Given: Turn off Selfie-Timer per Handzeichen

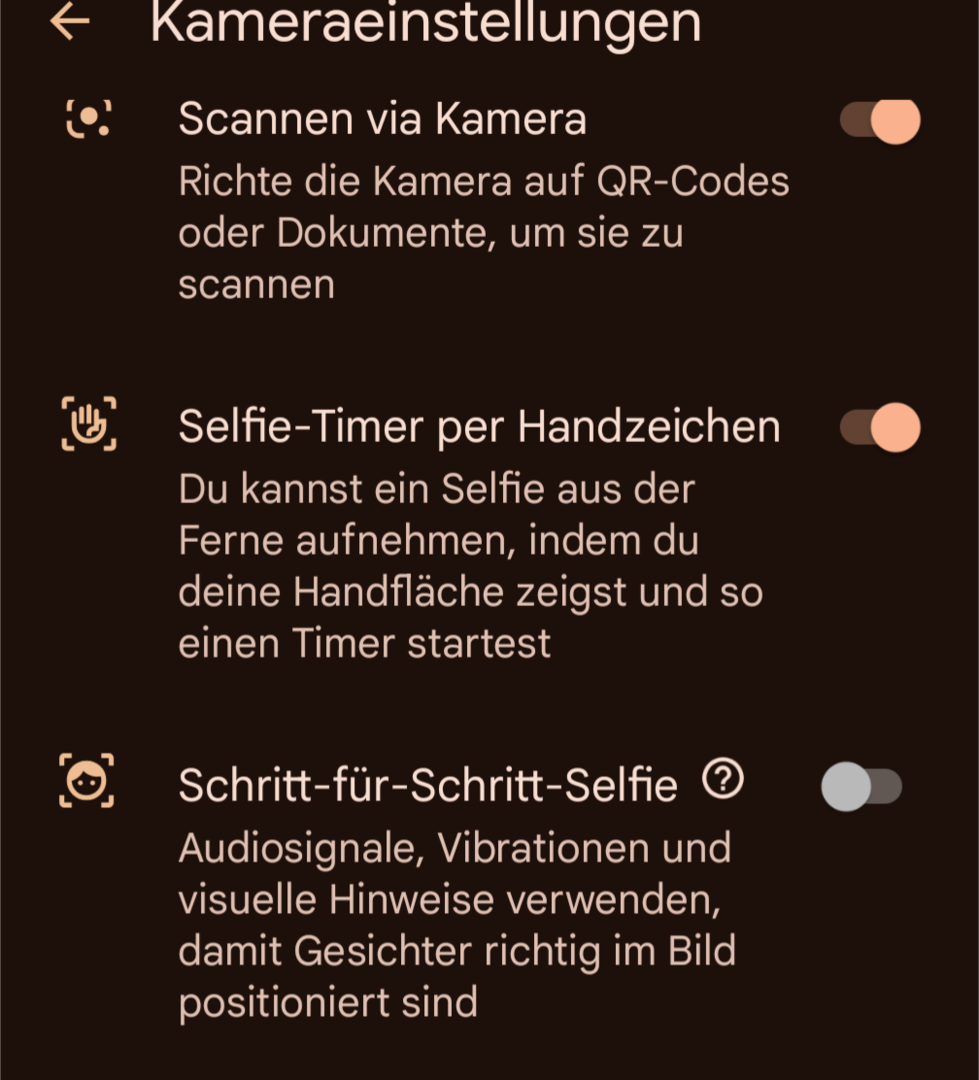Looking at the screenshot, I should (880, 428).
